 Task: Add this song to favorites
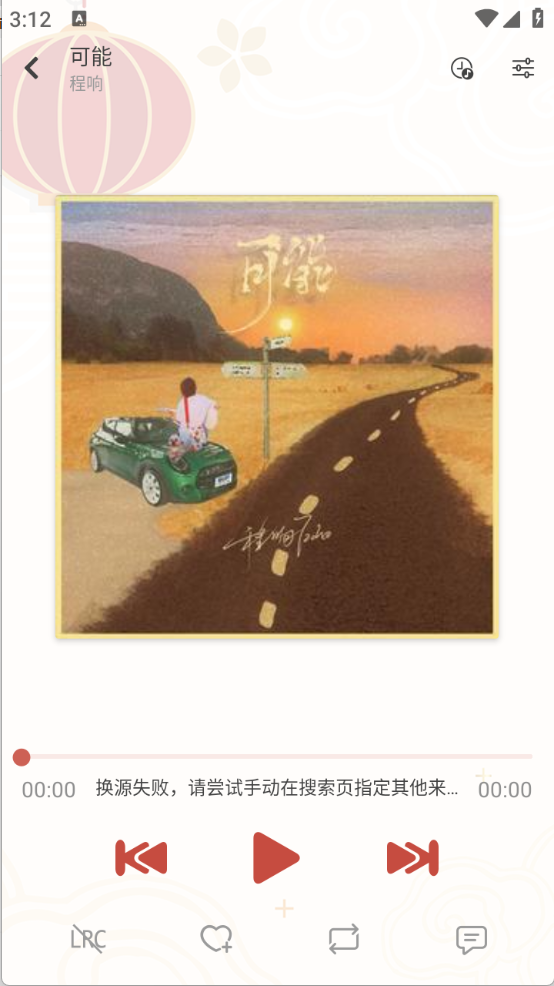click(x=216, y=939)
